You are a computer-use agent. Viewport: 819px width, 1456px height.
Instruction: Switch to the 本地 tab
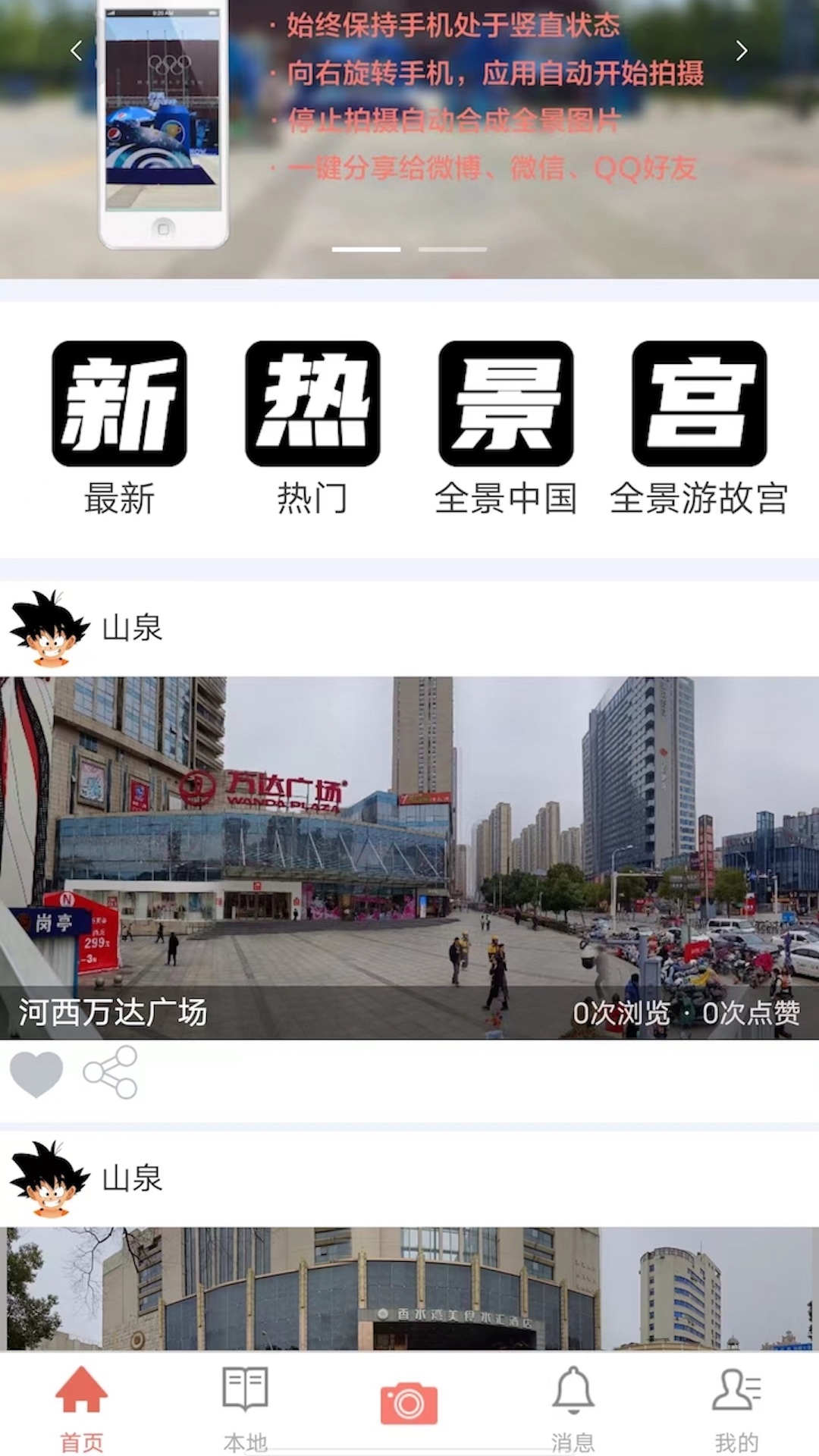click(x=246, y=1407)
